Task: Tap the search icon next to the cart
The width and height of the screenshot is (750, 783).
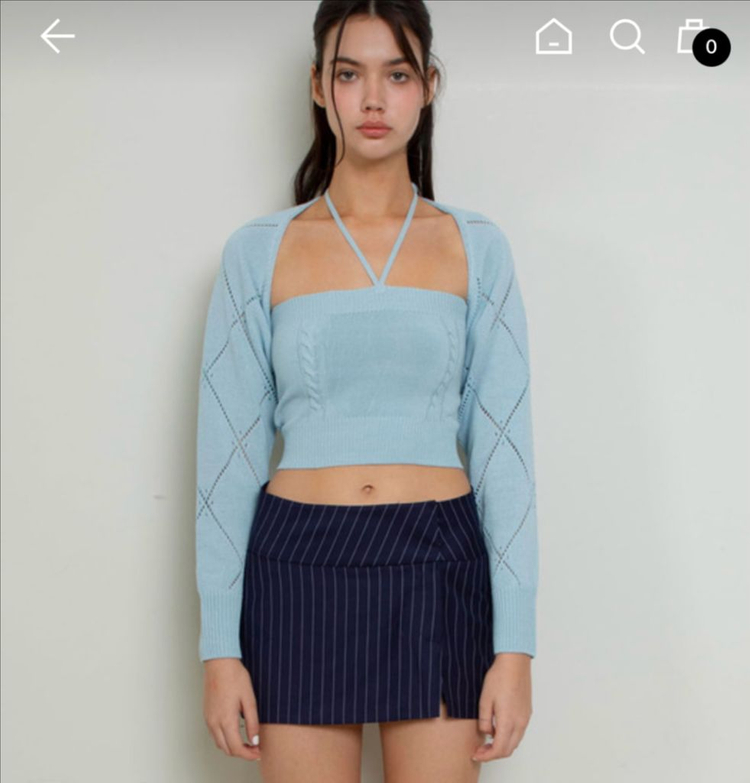Action: pos(628,36)
